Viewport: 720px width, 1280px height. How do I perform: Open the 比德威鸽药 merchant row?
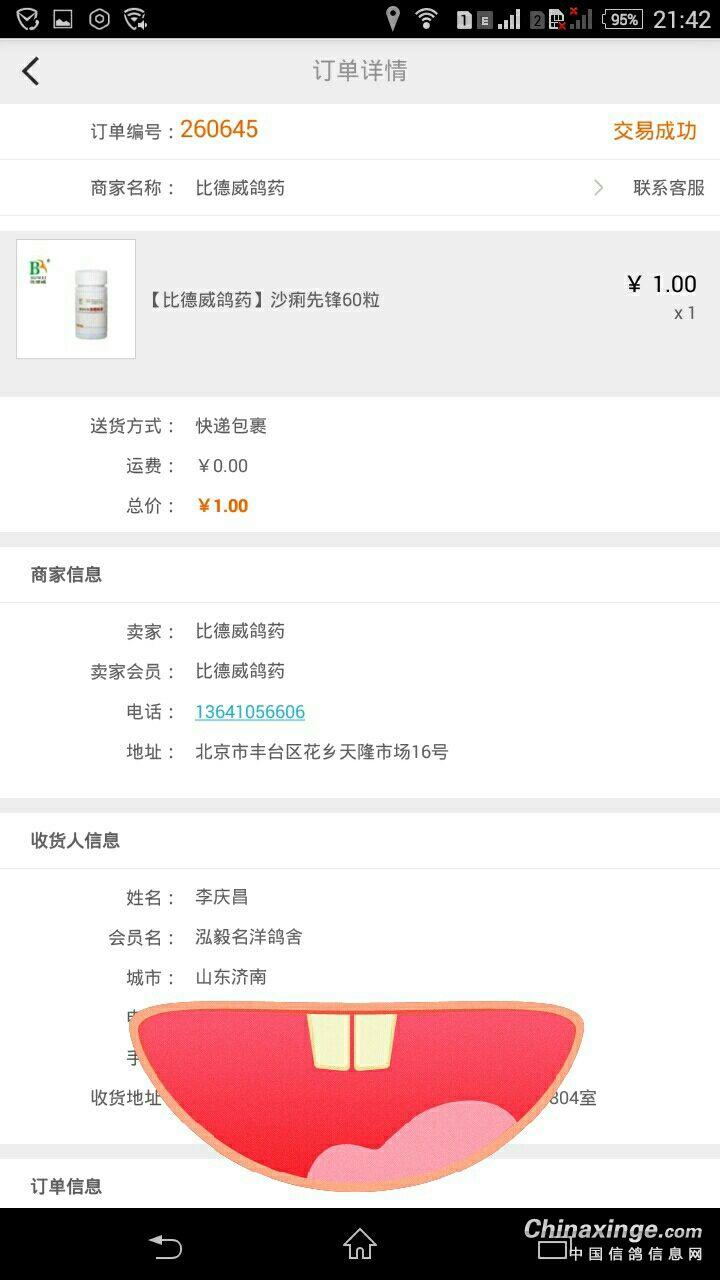pos(240,188)
